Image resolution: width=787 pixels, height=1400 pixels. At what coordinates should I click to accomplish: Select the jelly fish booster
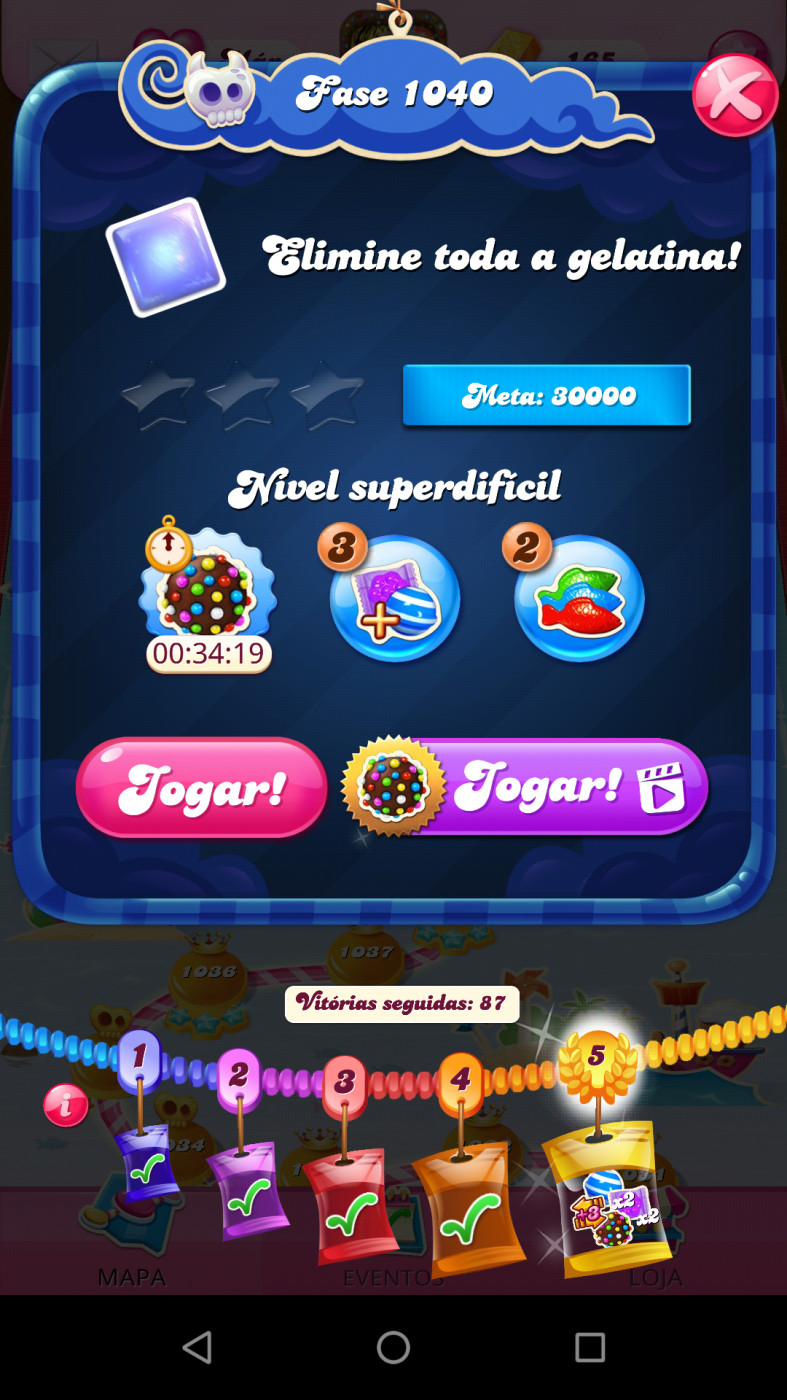[579, 598]
